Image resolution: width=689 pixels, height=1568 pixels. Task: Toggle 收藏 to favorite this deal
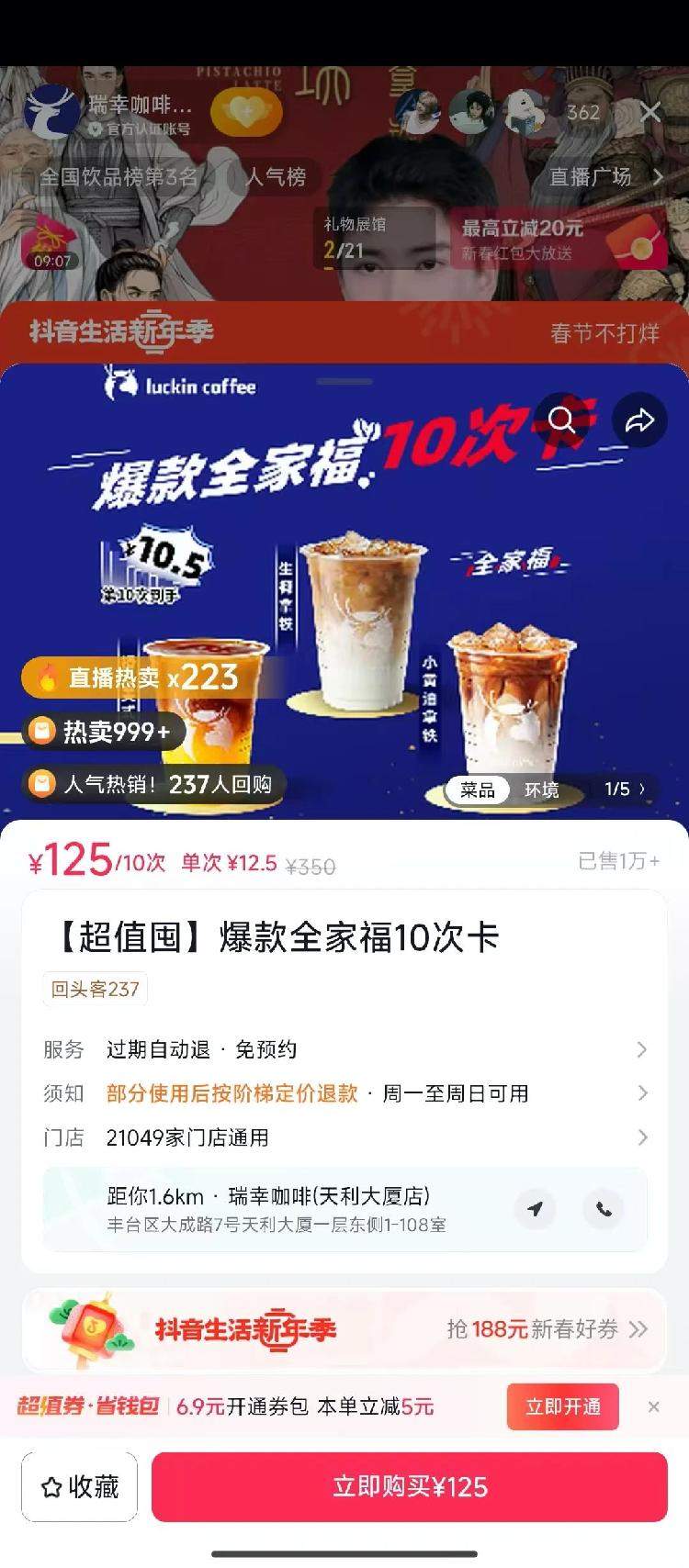79,1487
